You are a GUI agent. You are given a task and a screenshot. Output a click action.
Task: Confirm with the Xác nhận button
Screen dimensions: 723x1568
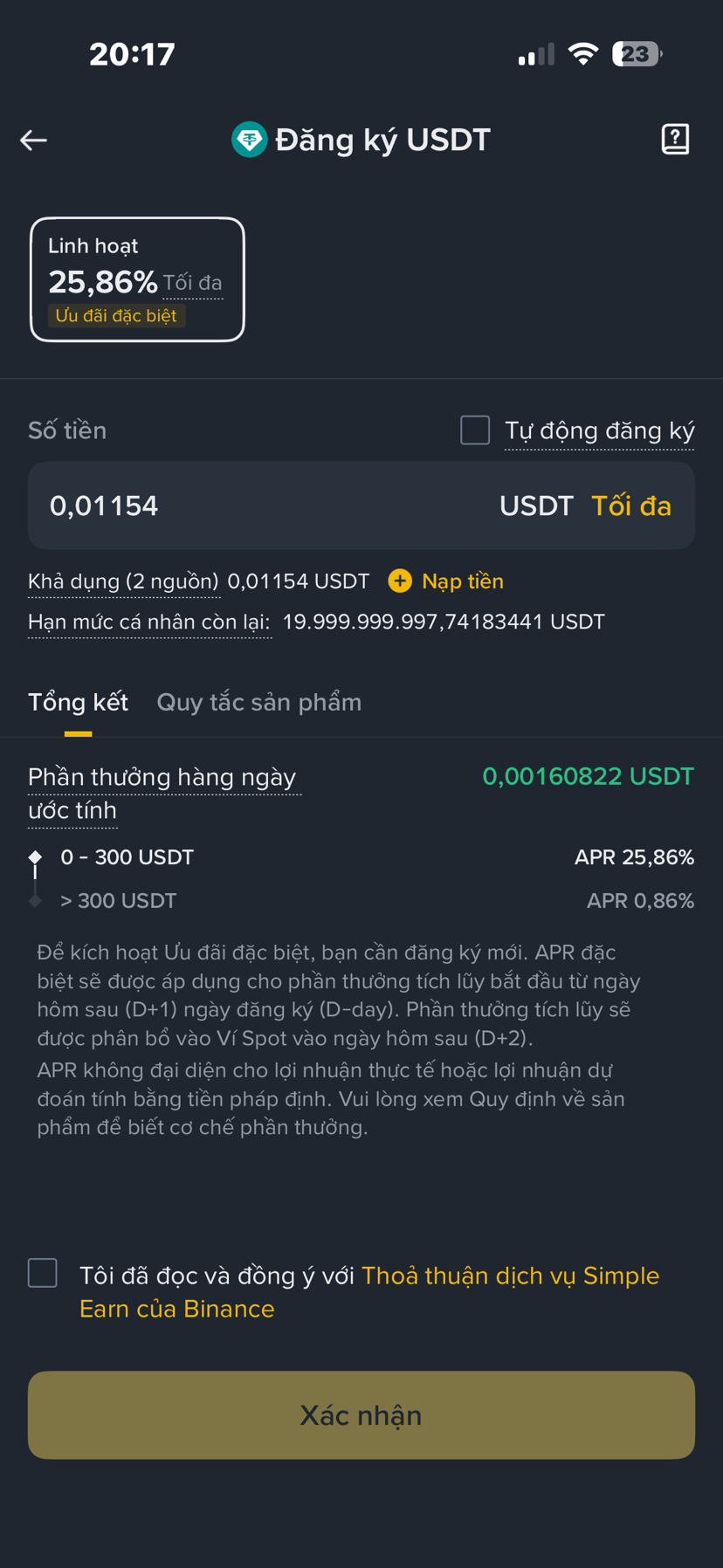pyautogui.click(x=361, y=1415)
